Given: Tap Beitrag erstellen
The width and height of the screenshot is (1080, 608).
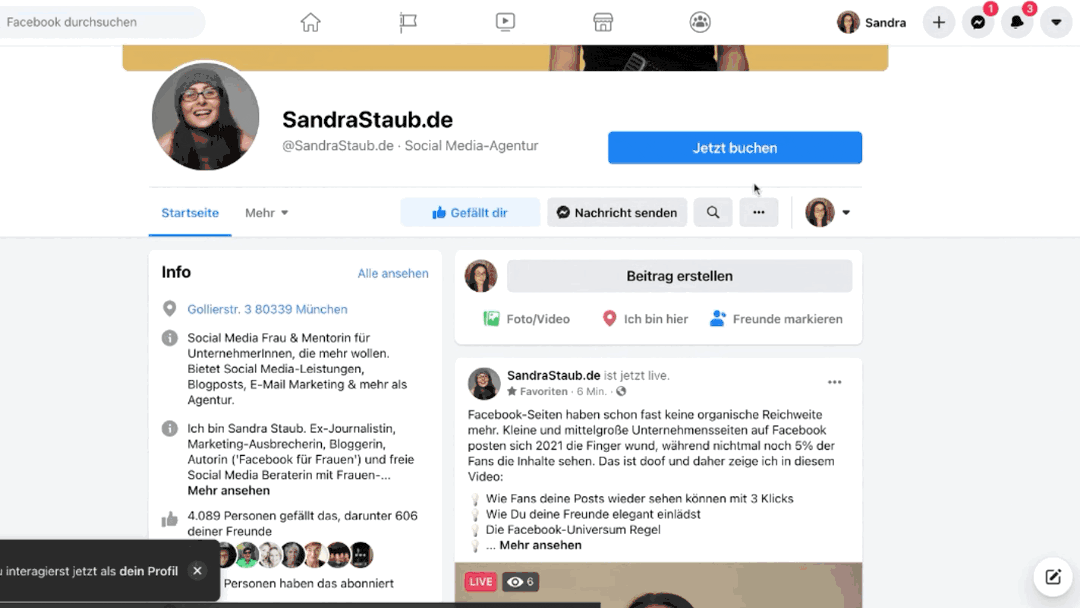Looking at the screenshot, I should (679, 276).
